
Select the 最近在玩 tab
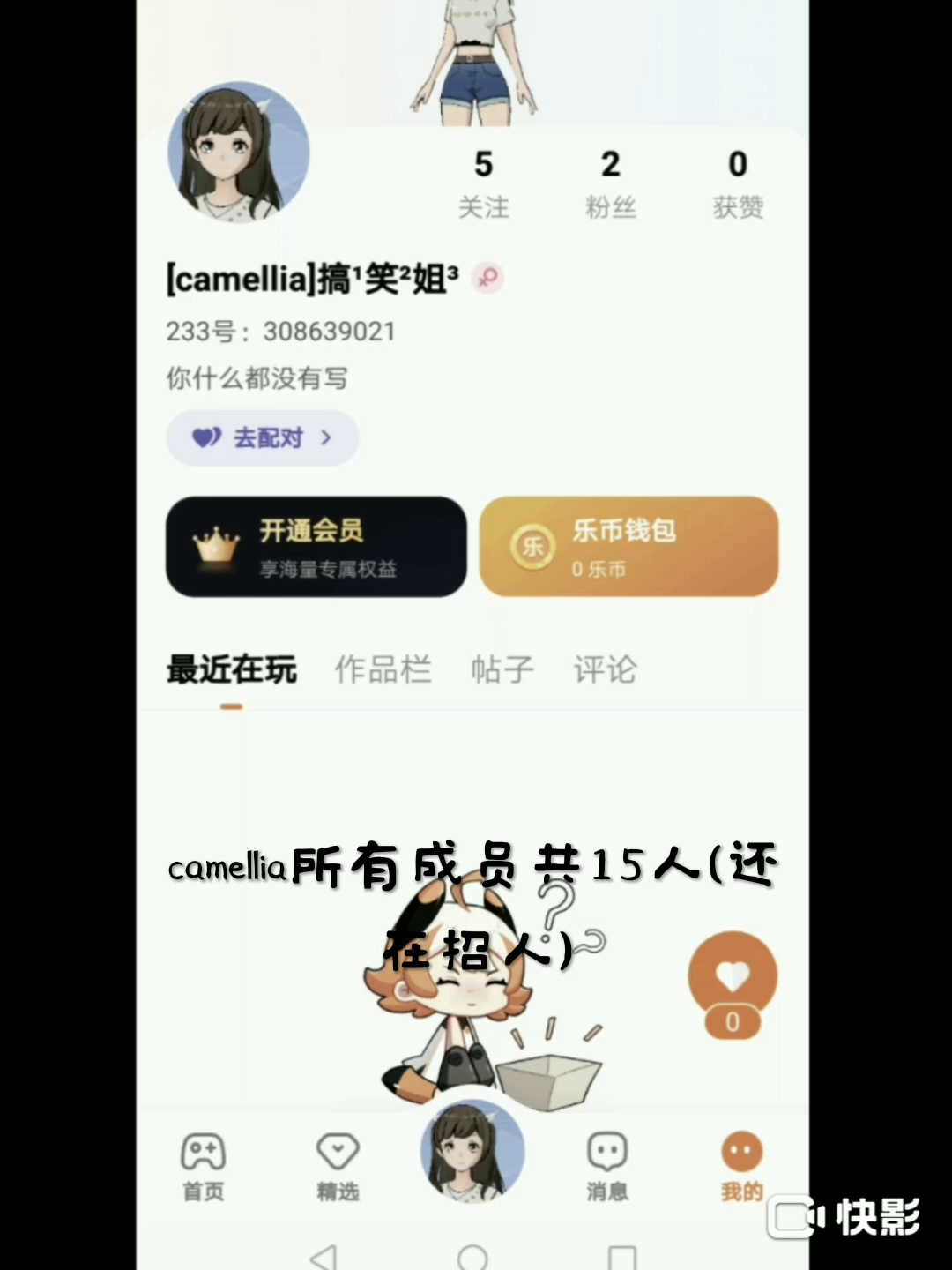[x=232, y=669]
